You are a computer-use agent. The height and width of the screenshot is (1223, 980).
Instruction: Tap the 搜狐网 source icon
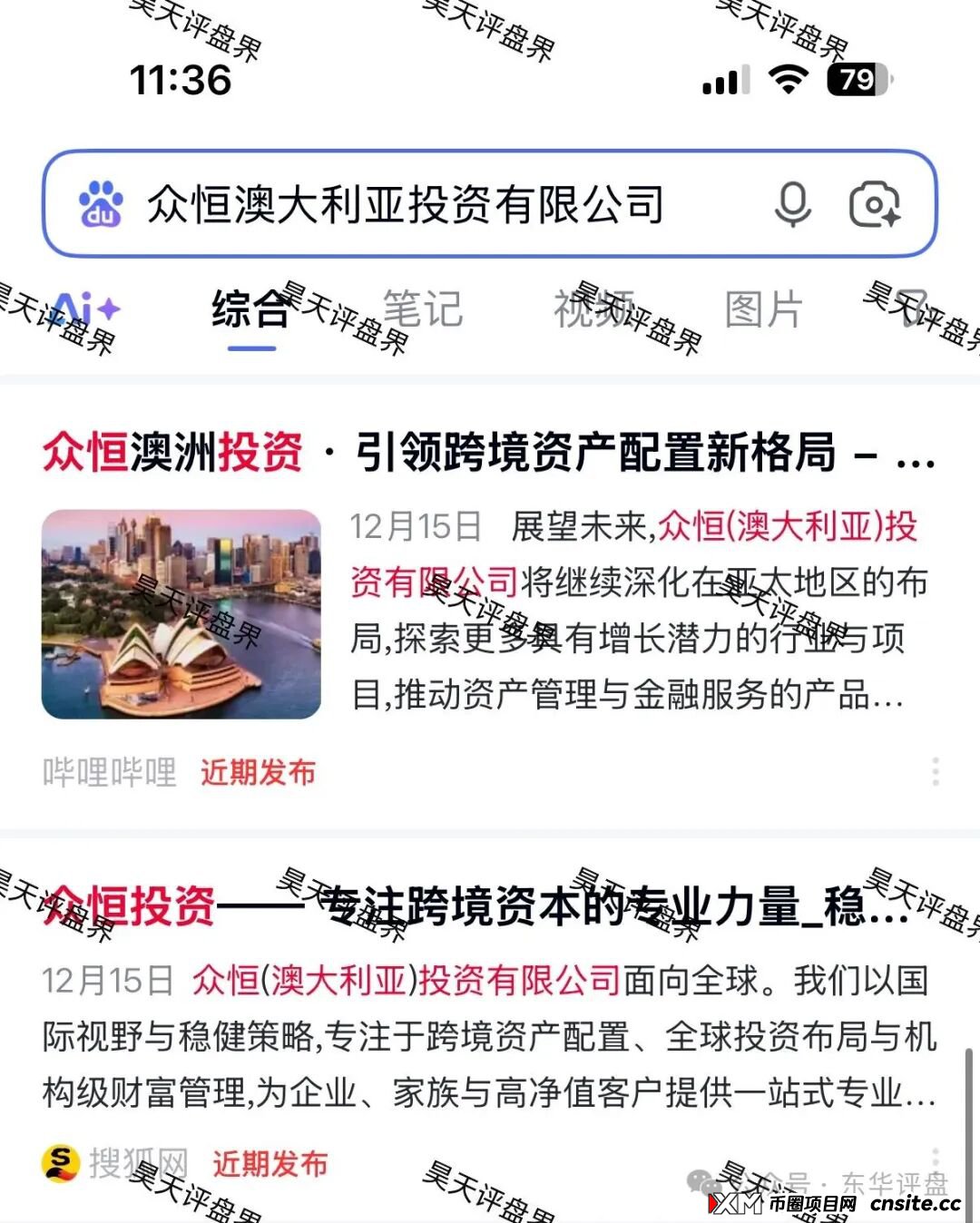(x=60, y=1164)
